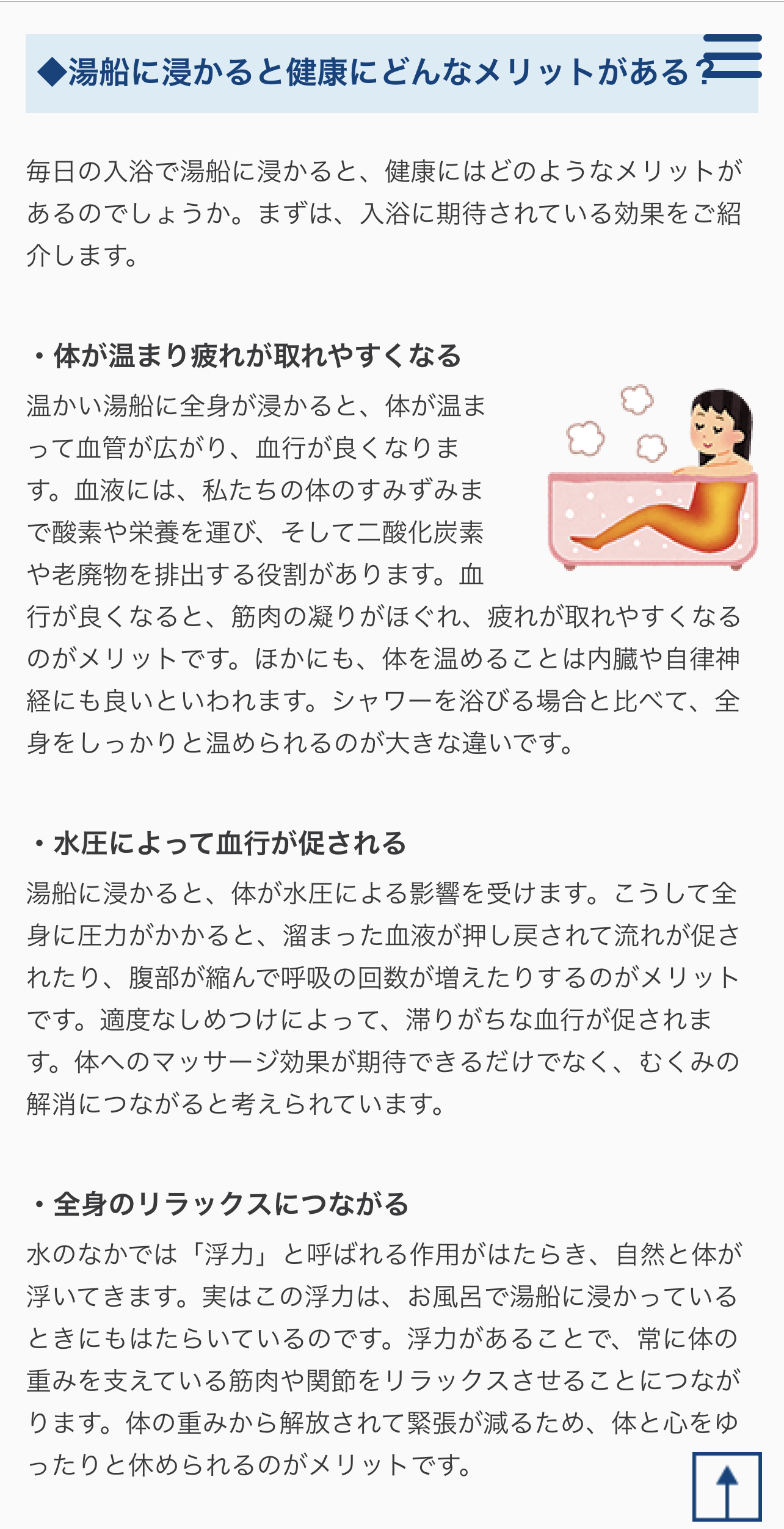Expand the 体が温まり section bullet
Screen dimensions: 784x1529
tap(38, 354)
